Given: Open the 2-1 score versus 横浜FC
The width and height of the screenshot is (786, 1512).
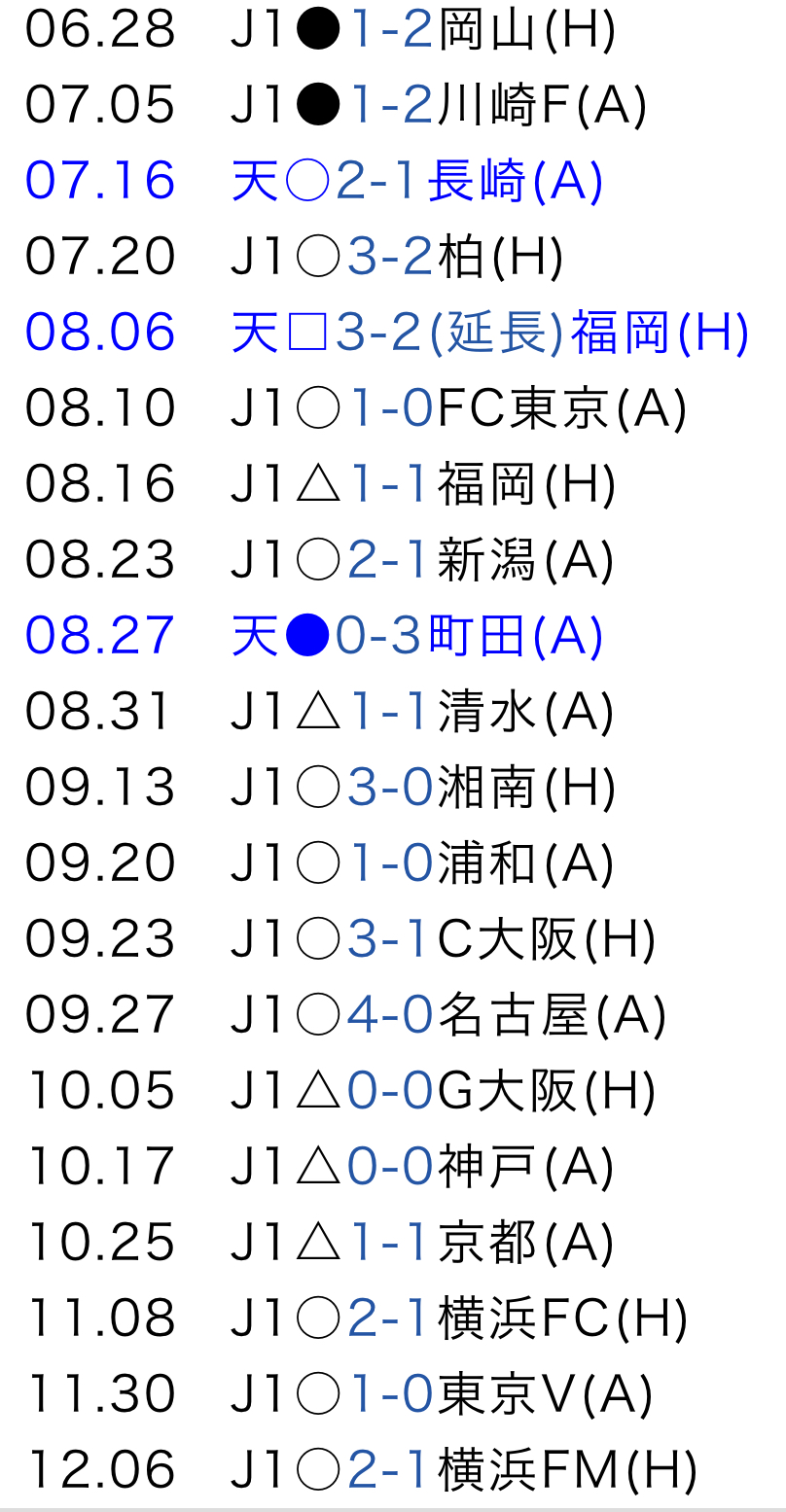Looking at the screenshot, I should (x=388, y=1319).
